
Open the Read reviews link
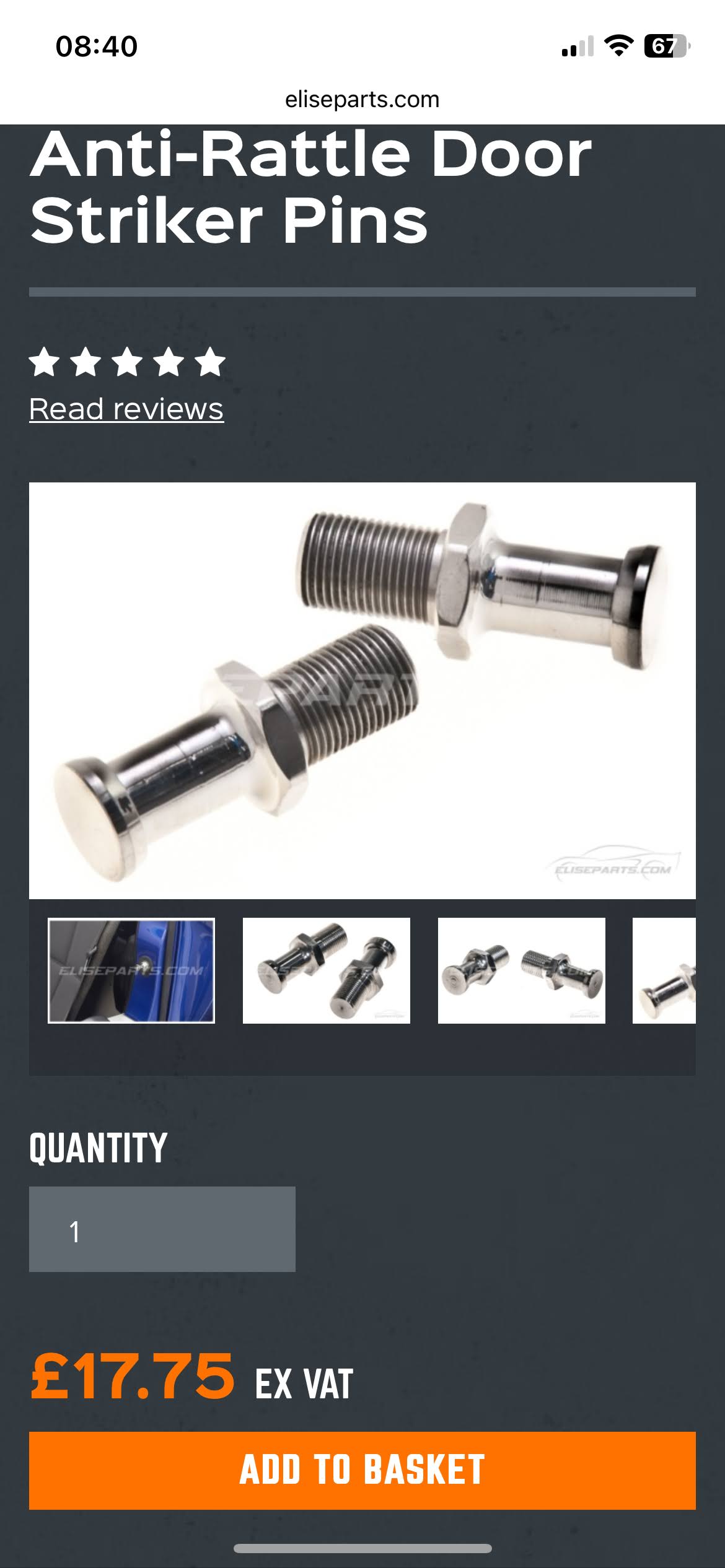pyautogui.click(x=126, y=409)
